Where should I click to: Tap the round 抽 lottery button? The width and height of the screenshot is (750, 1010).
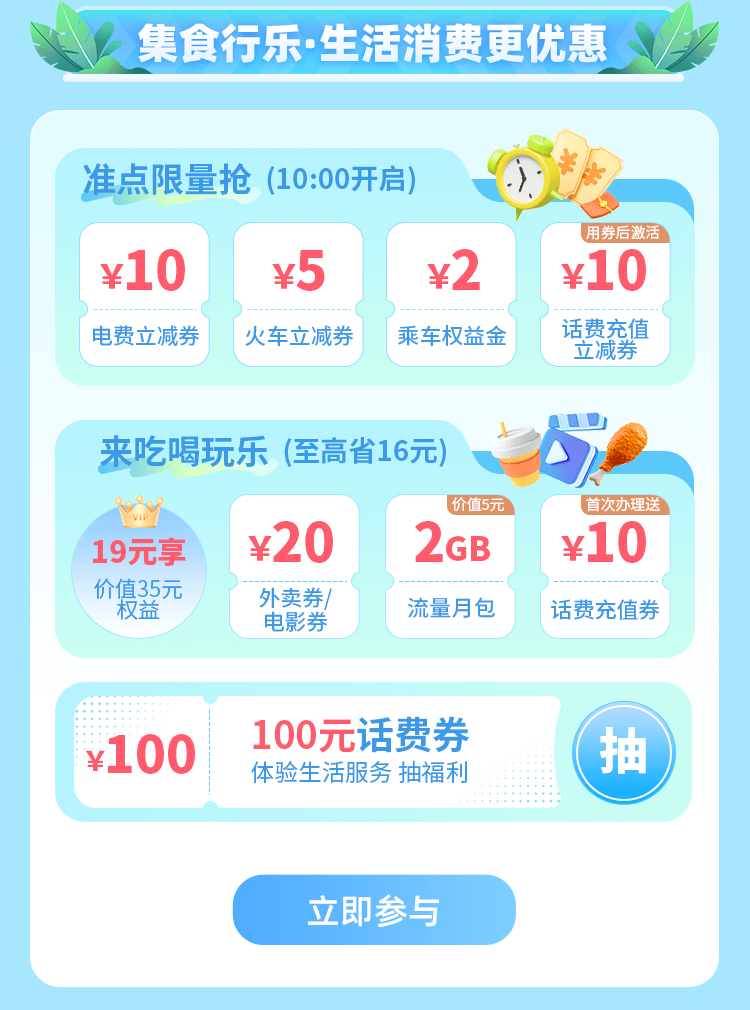pos(624,753)
